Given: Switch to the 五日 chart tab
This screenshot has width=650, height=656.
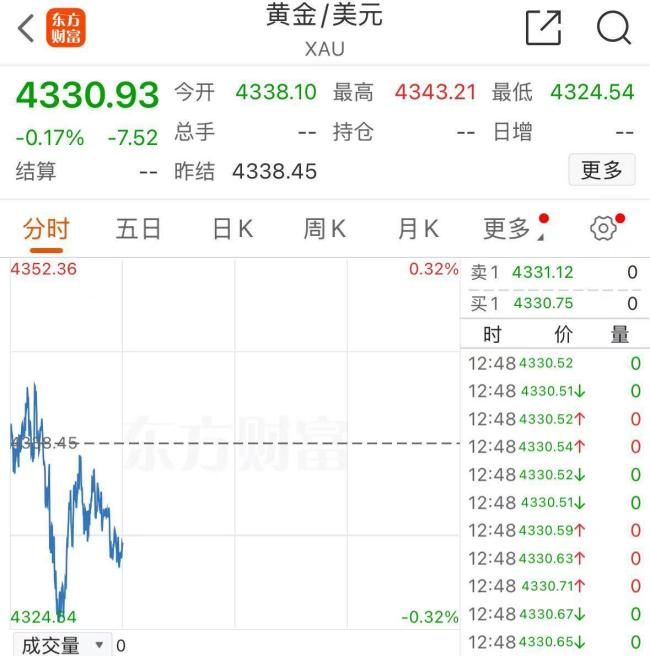Looking at the screenshot, I should click(x=138, y=229).
